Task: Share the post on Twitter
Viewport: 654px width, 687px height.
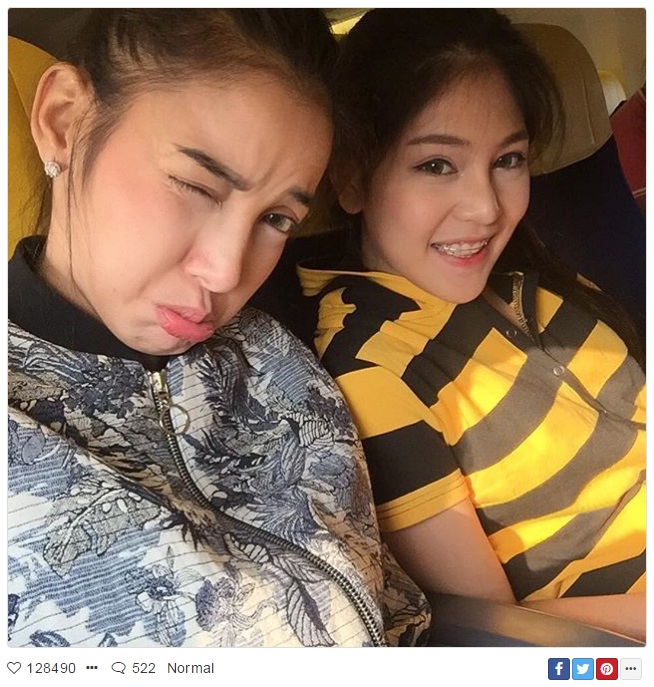Action: [583, 669]
